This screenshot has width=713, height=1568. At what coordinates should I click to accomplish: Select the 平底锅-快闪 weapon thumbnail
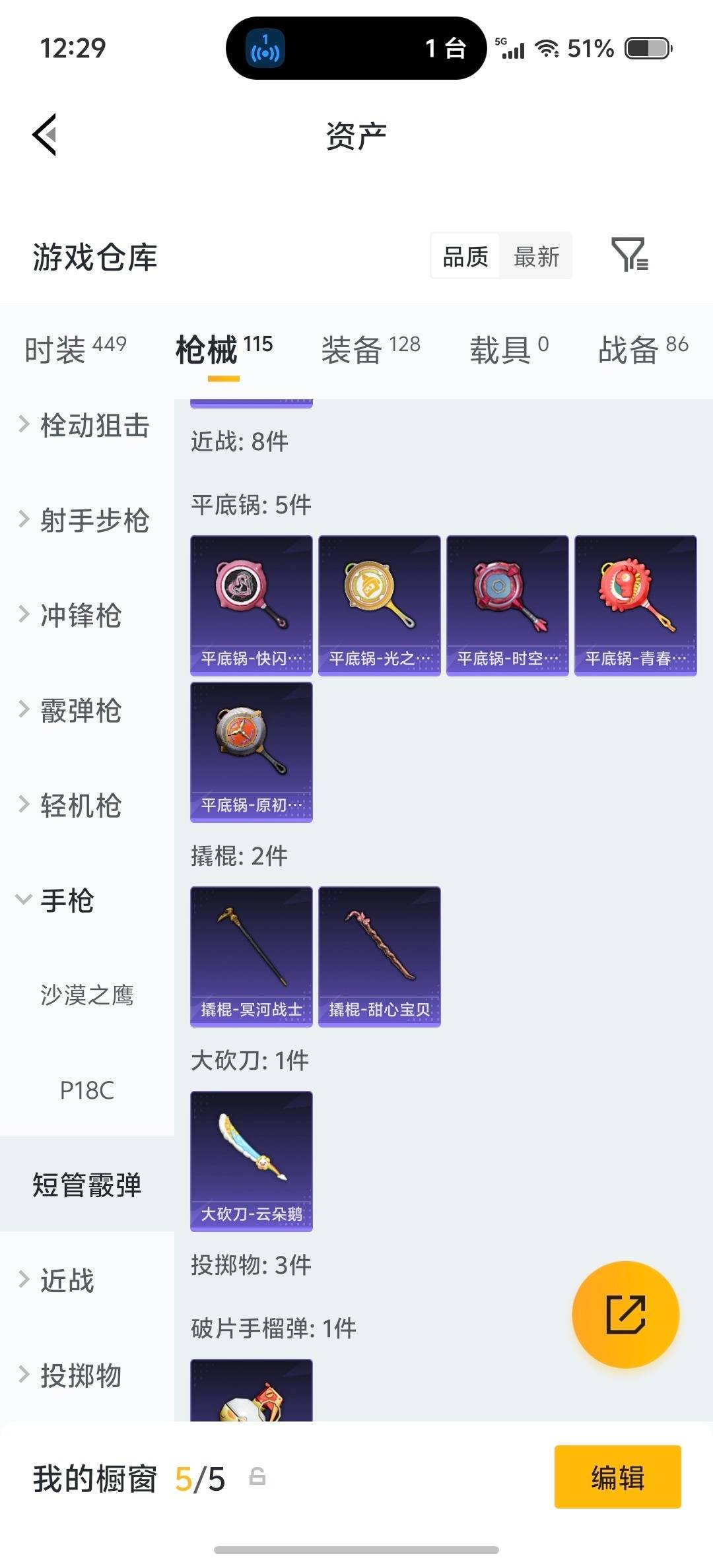click(x=251, y=604)
